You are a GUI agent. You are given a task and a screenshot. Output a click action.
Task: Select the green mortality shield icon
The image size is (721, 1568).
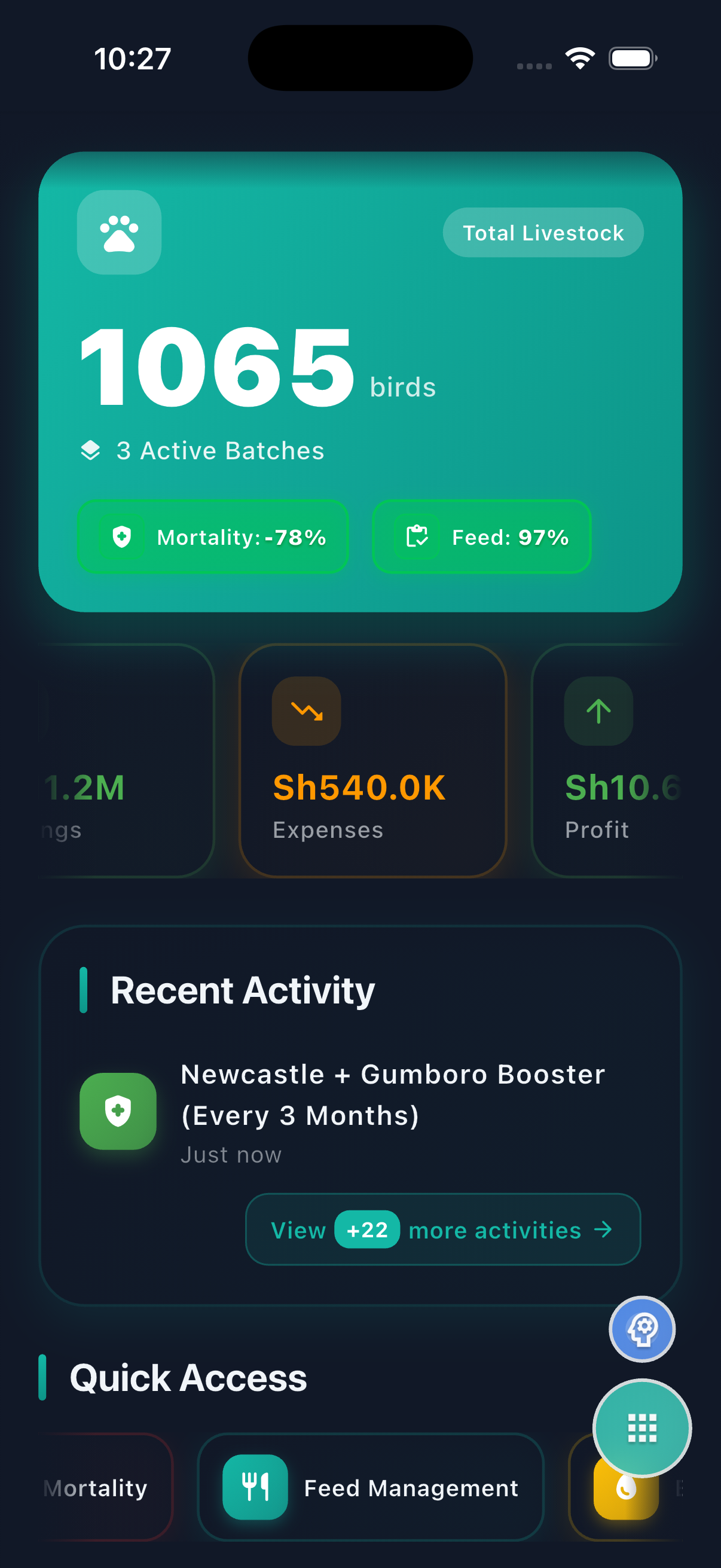pyautogui.click(x=121, y=536)
